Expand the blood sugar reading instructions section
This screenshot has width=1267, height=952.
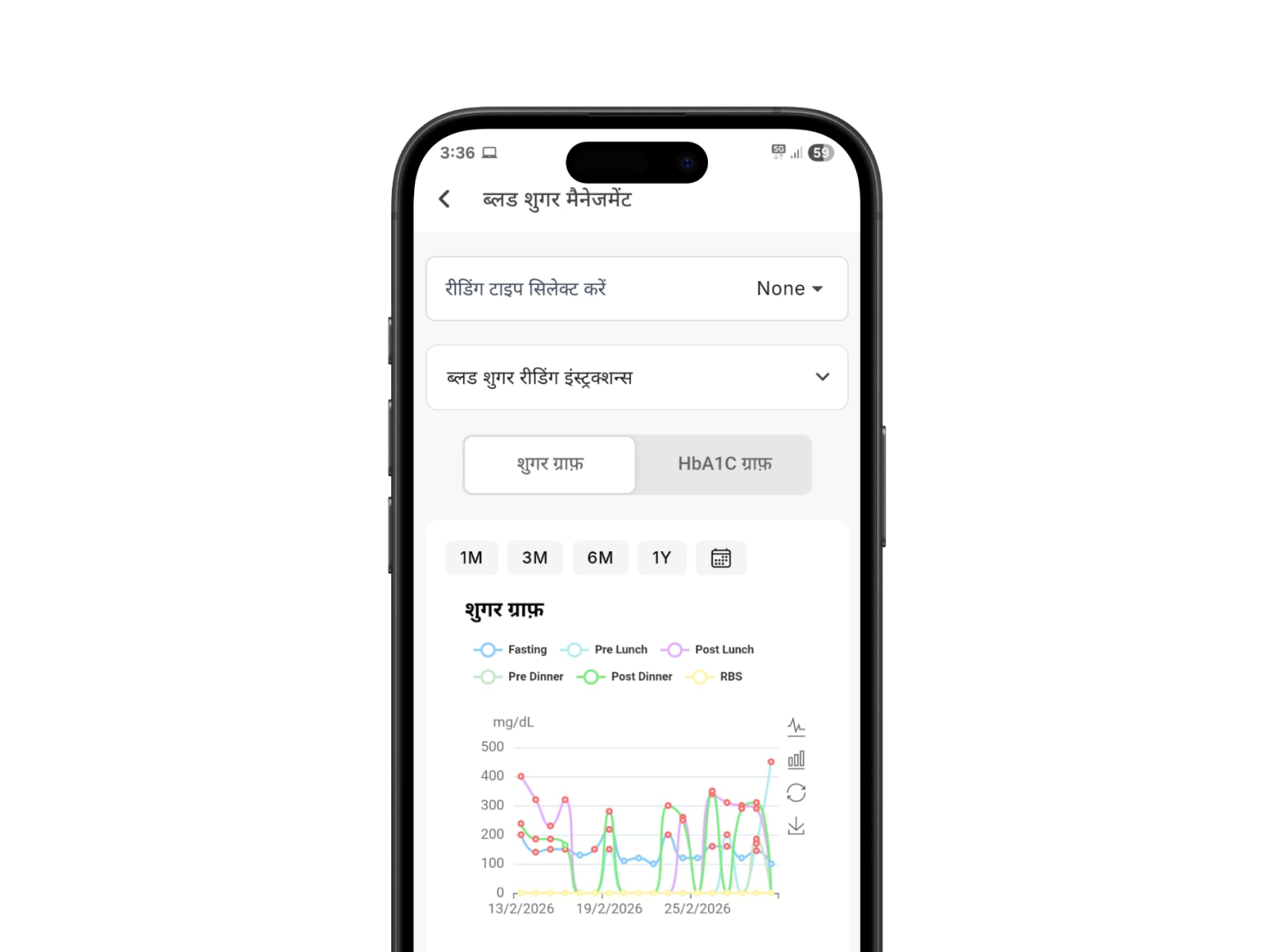pos(822,377)
